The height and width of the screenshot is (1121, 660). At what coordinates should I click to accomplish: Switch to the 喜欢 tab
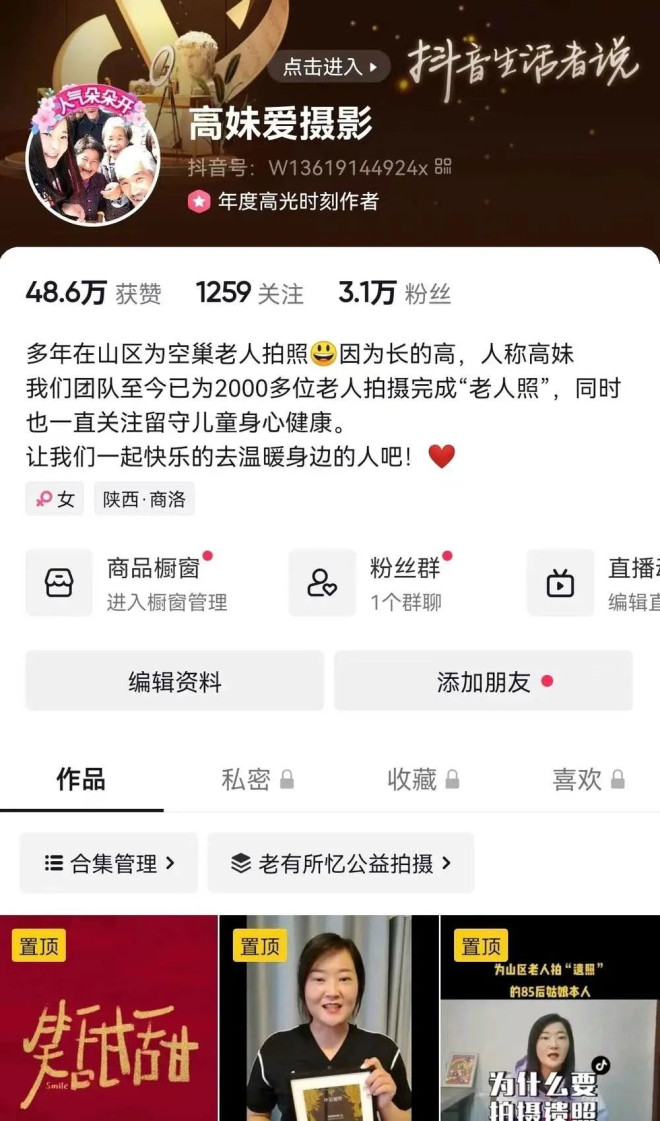tap(588, 779)
